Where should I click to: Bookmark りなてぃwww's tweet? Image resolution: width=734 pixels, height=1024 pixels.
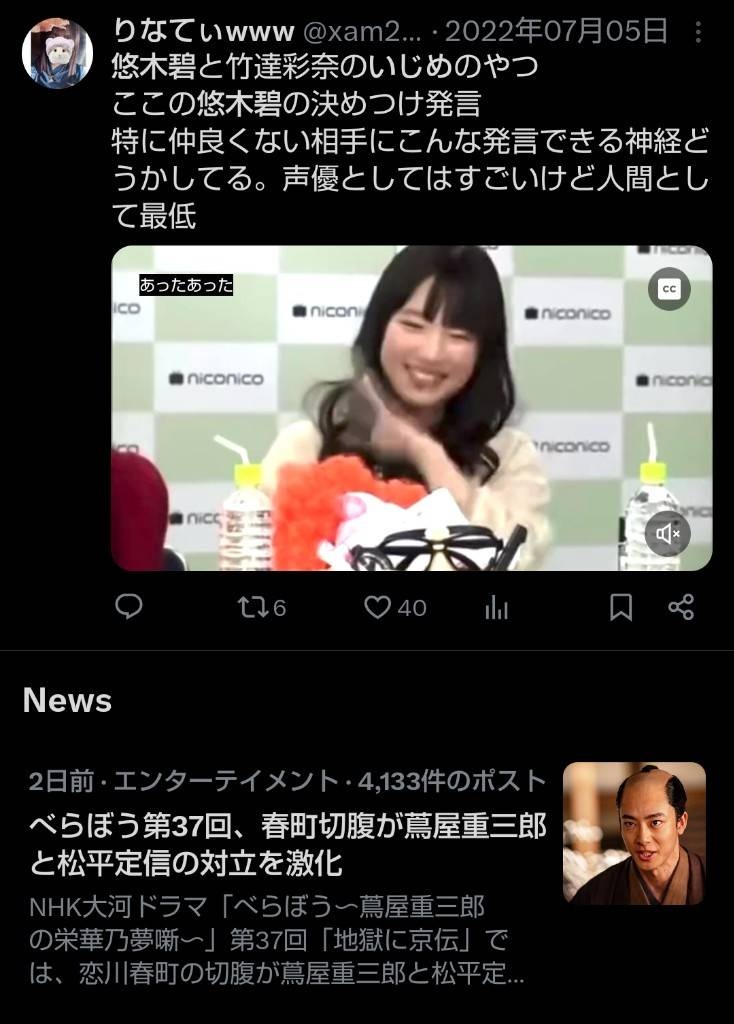(621, 607)
